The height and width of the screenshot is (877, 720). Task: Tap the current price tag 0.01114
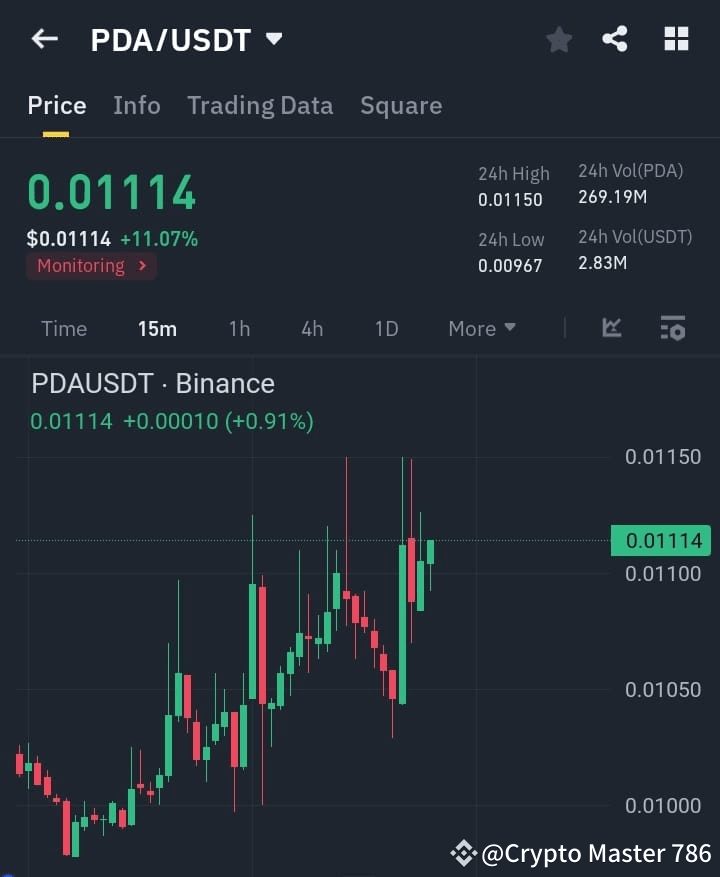tap(660, 540)
